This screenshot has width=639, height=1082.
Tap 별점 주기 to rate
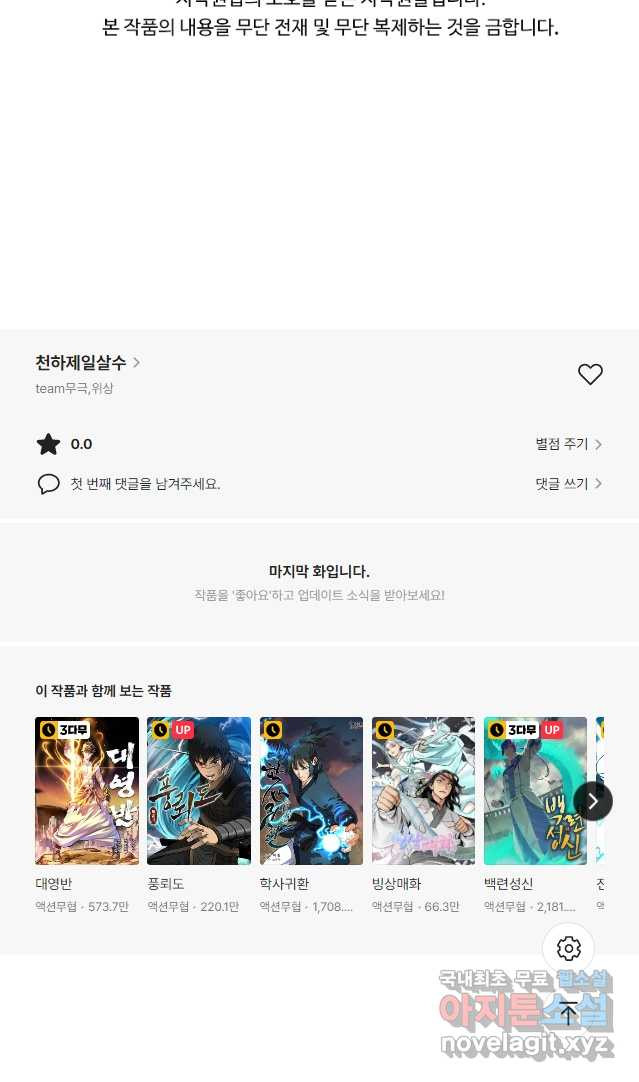click(x=568, y=444)
